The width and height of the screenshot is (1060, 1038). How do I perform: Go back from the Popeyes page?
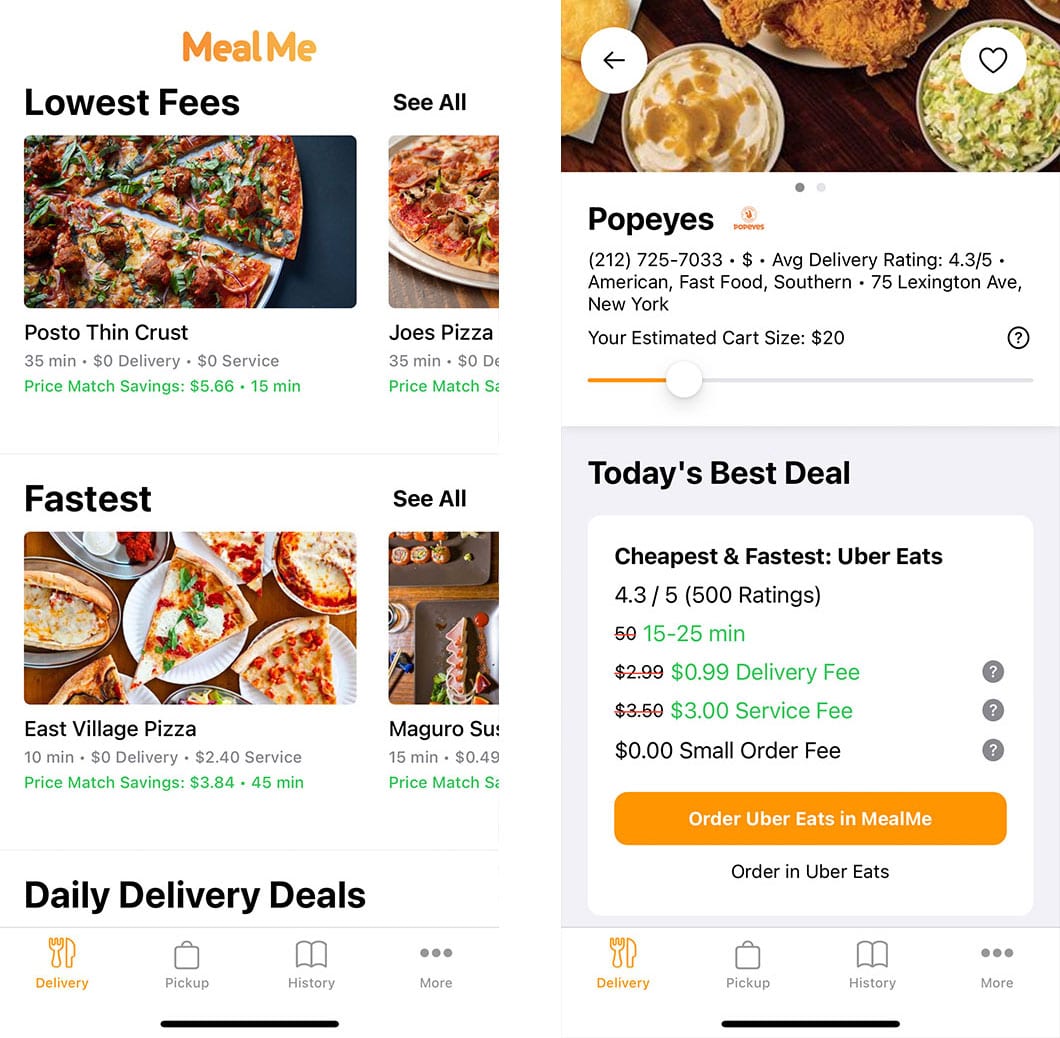pos(614,60)
